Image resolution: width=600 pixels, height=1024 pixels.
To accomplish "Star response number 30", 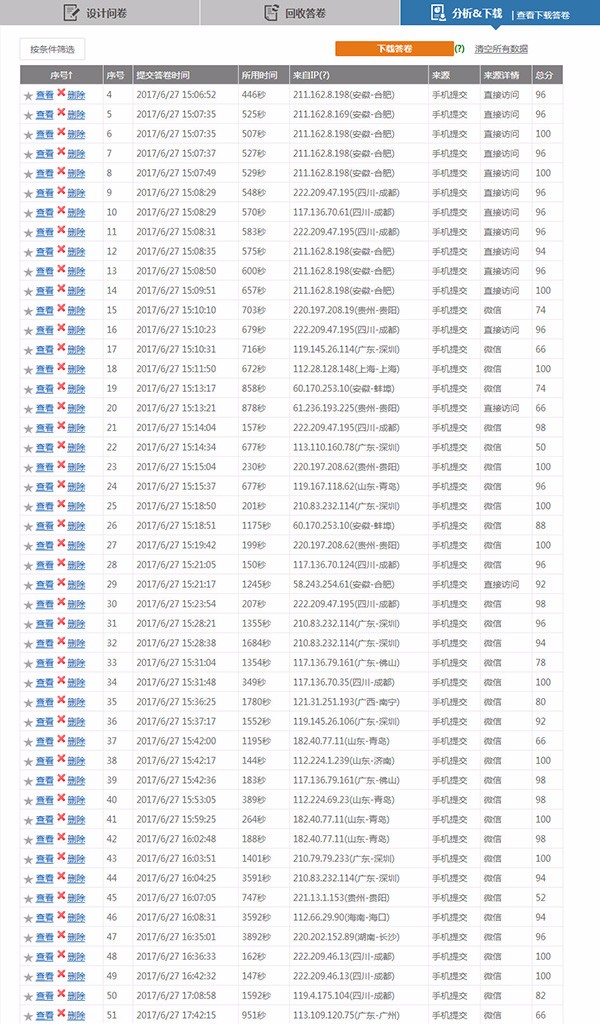I will click(x=28, y=605).
